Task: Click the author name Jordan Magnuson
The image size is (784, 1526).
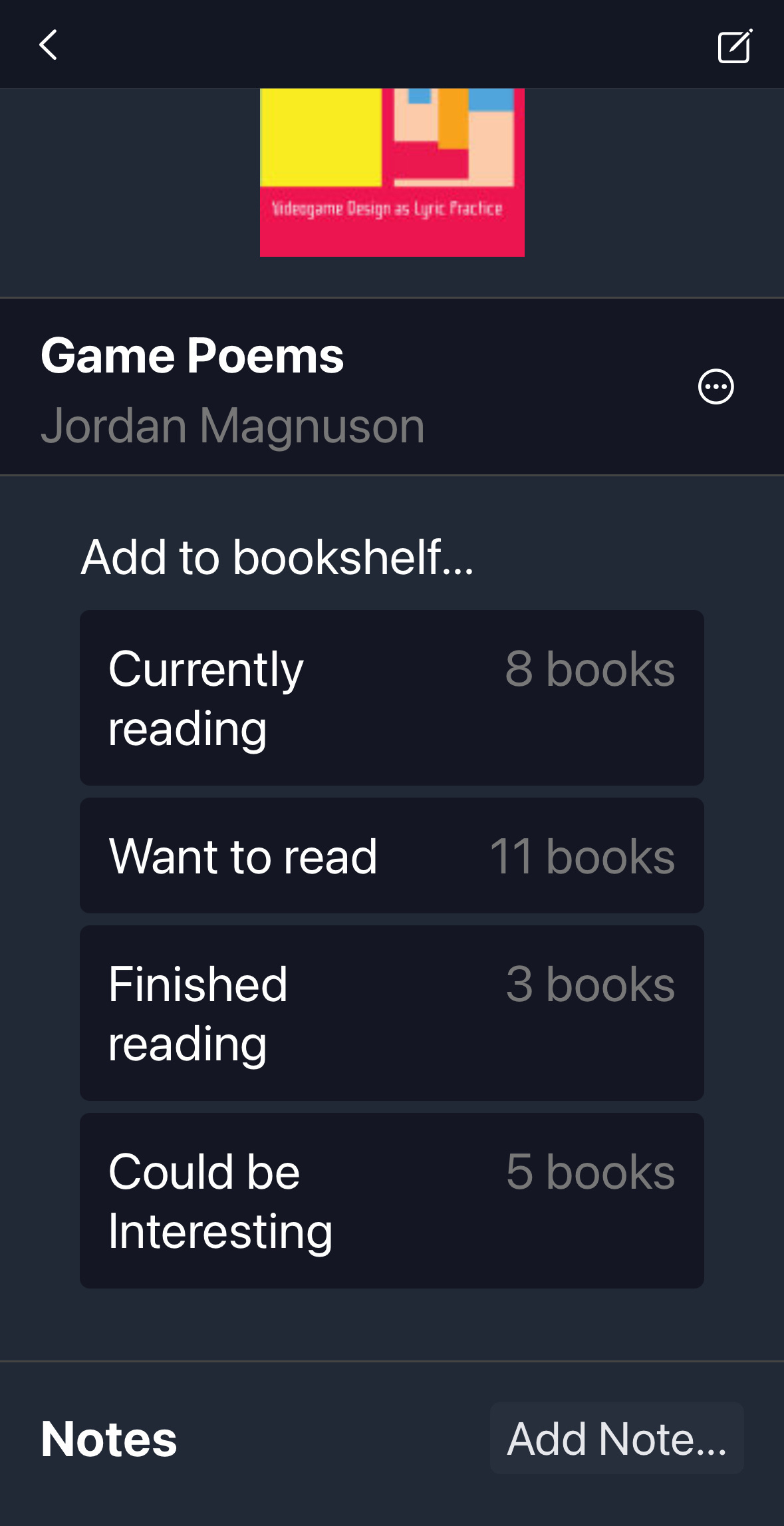Action: click(234, 424)
